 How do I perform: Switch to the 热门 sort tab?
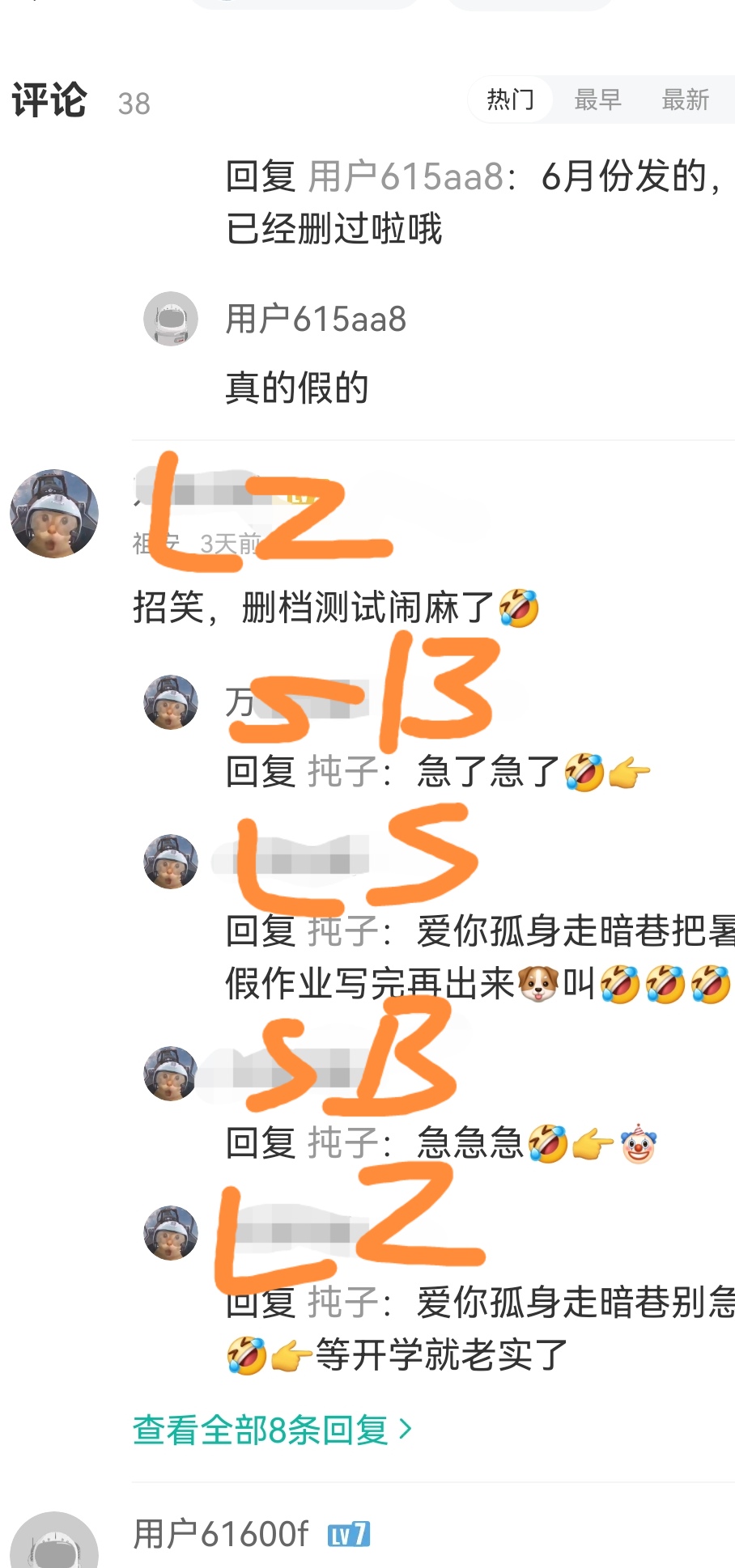[510, 100]
